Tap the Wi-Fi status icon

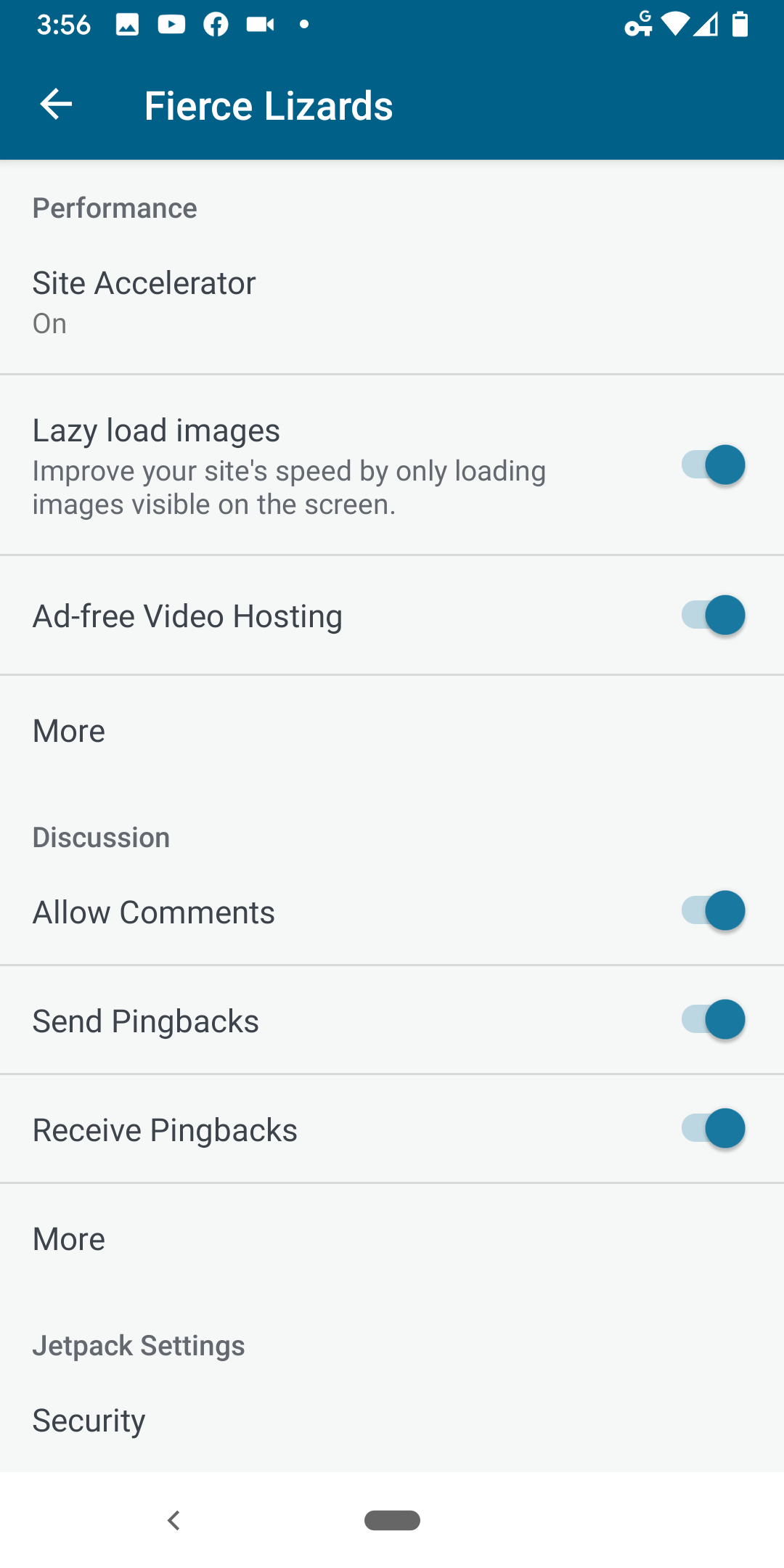point(675,24)
